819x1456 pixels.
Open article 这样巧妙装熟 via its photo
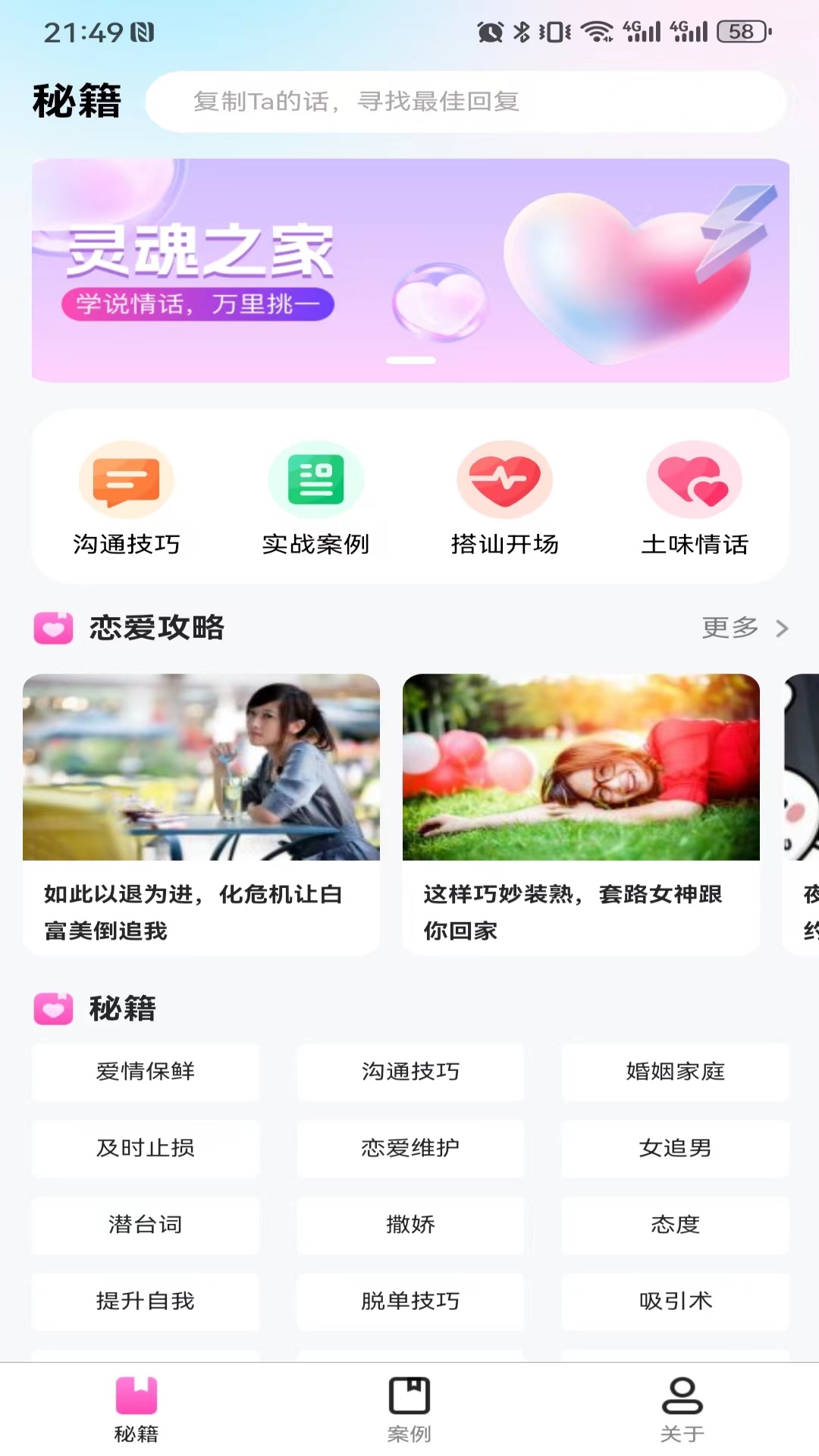click(x=582, y=766)
